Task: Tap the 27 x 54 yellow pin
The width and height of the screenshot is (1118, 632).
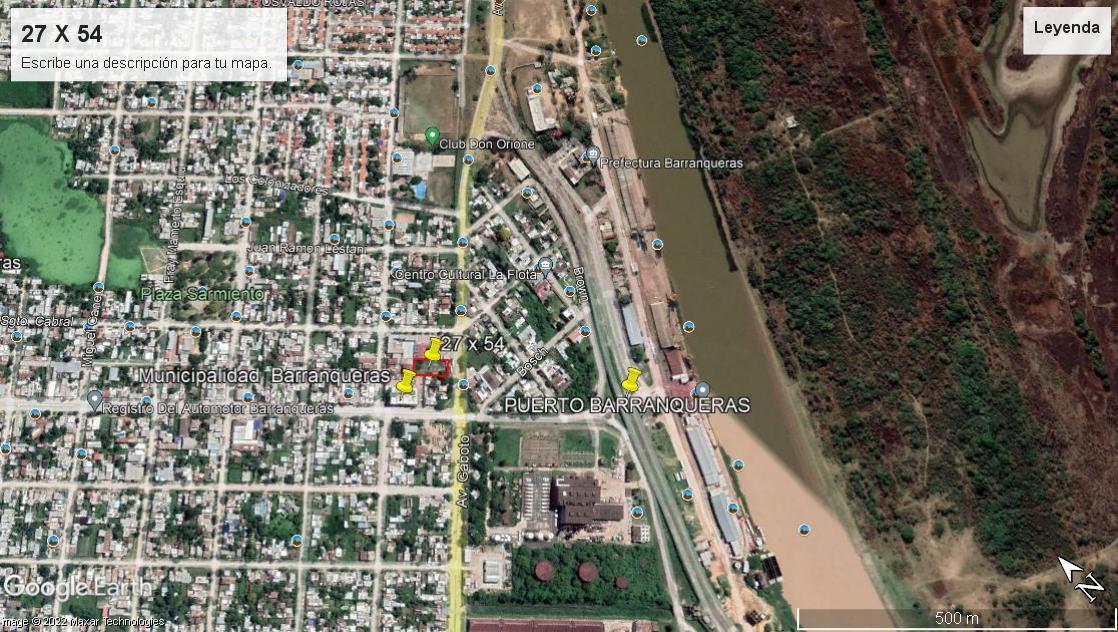Action: point(433,350)
